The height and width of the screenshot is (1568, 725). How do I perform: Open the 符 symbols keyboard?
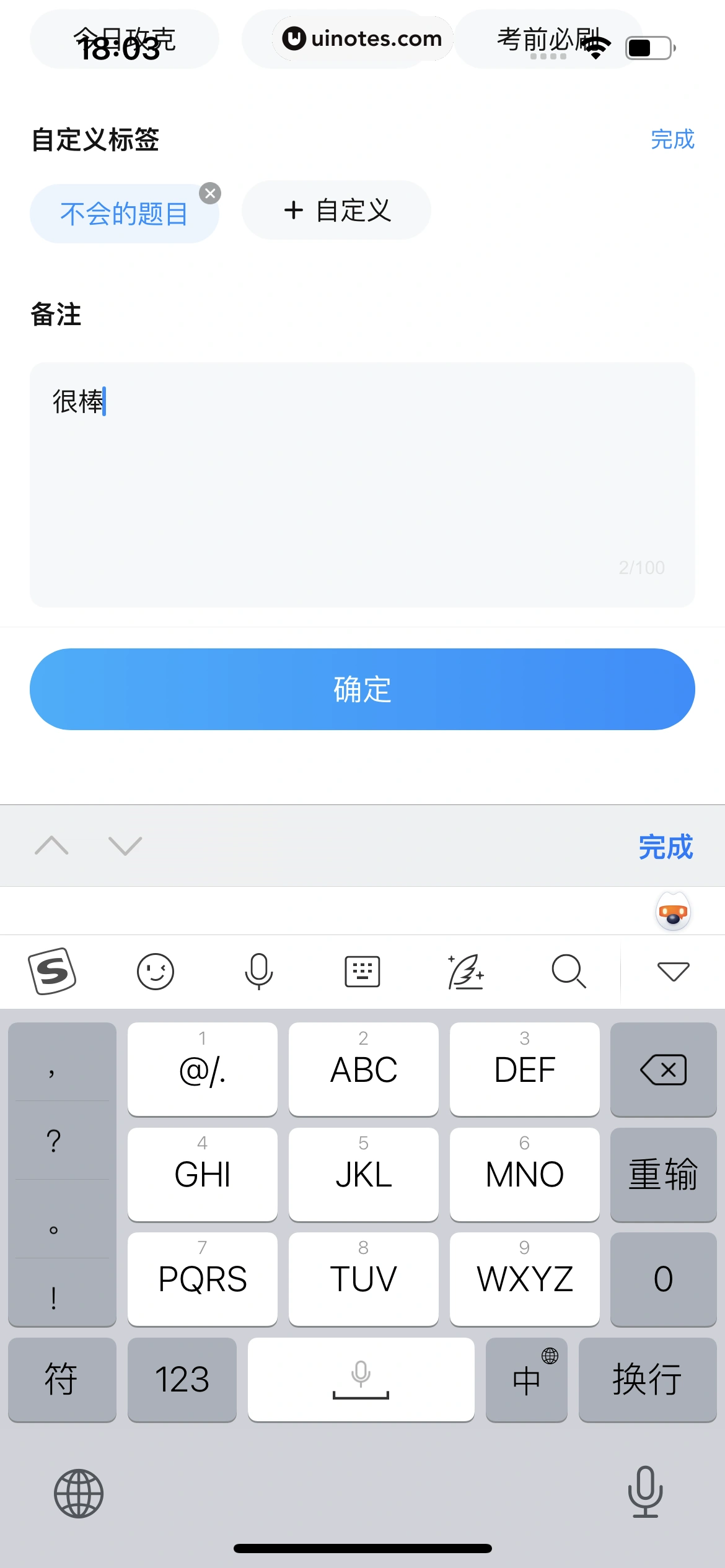(61, 1380)
